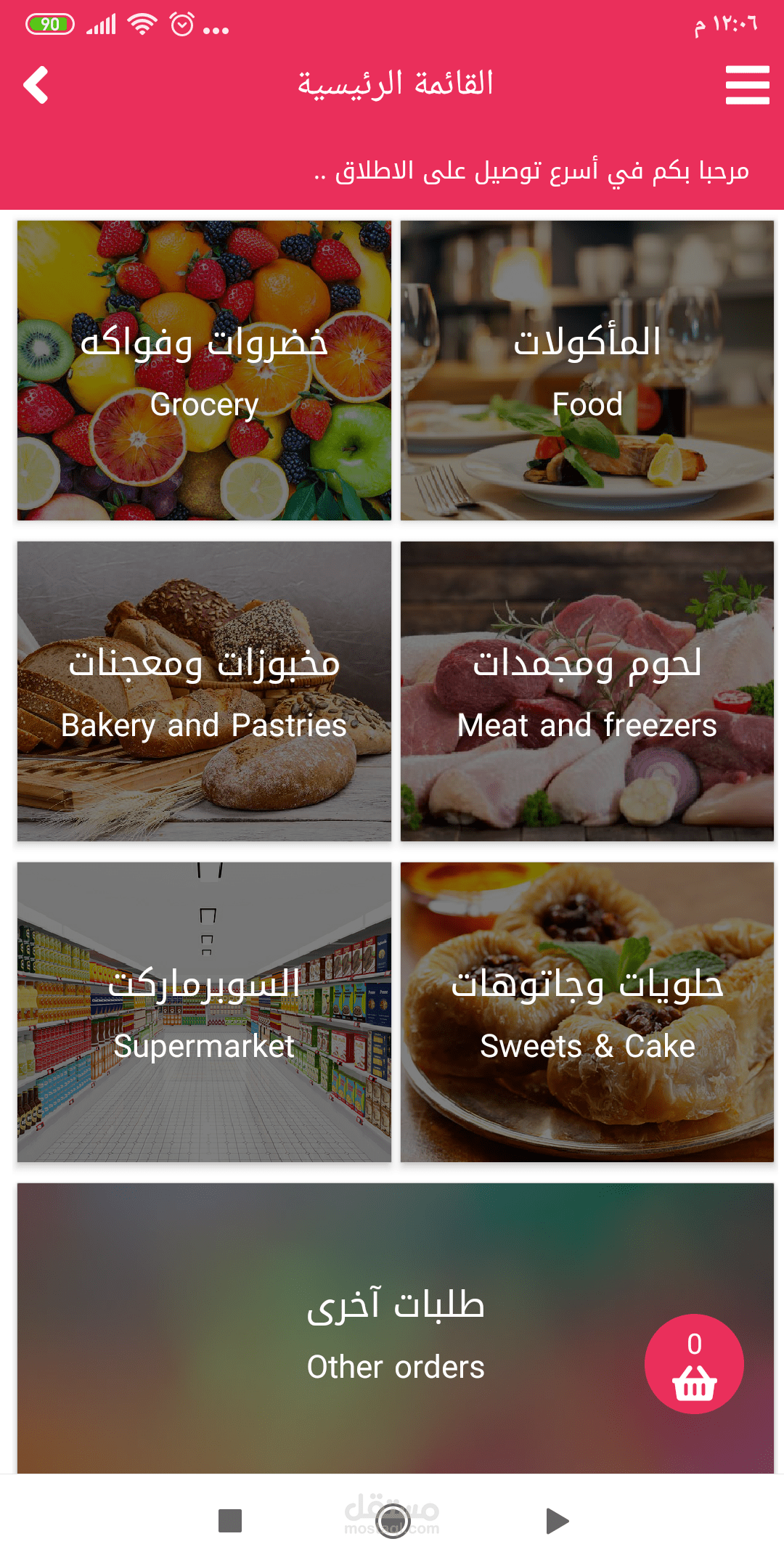Open the shopping basket showing 0 items
The width and height of the screenshot is (784, 1568).
point(693,1363)
